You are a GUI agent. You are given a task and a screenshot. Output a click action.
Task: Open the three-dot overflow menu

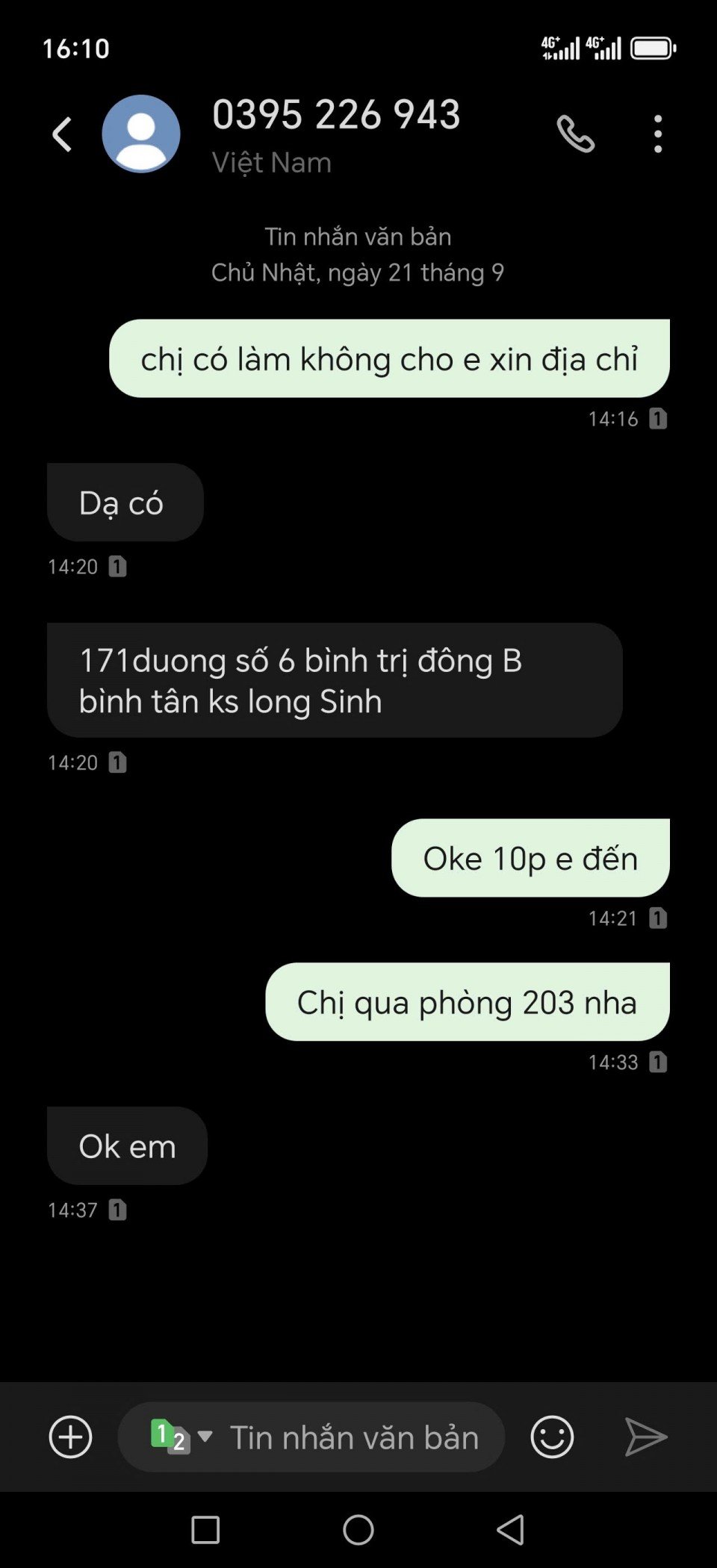pyautogui.click(x=657, y=134)
